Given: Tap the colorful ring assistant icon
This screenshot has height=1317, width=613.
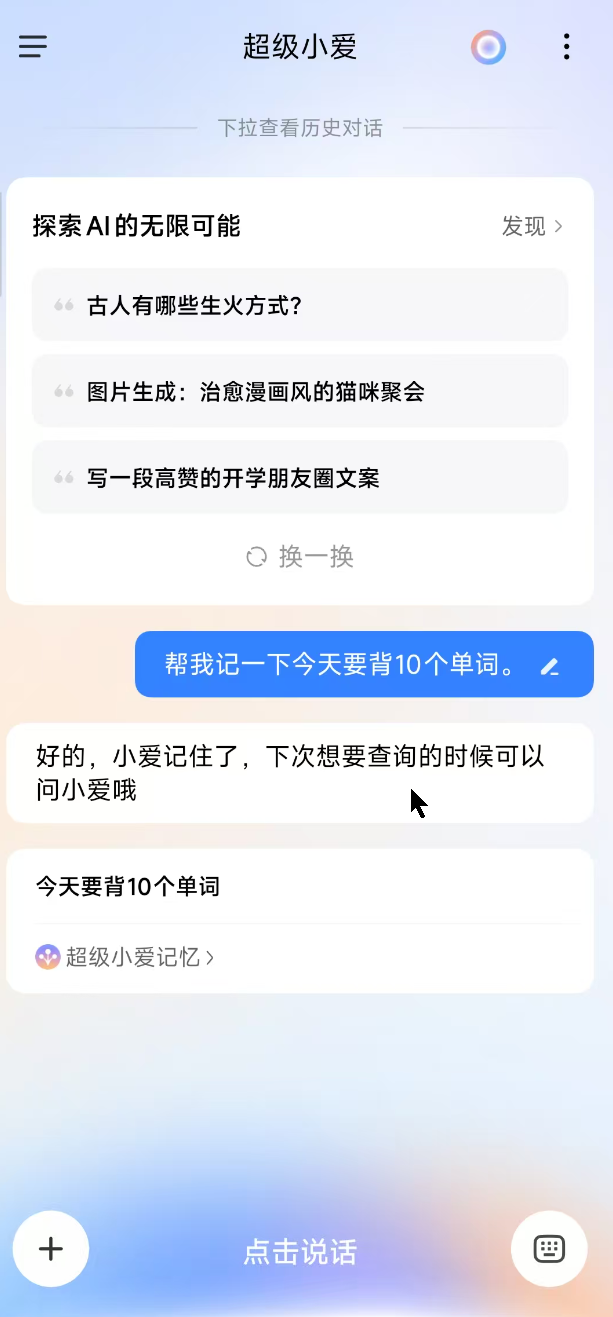Looking at the screenshot, I should (488, 47).
